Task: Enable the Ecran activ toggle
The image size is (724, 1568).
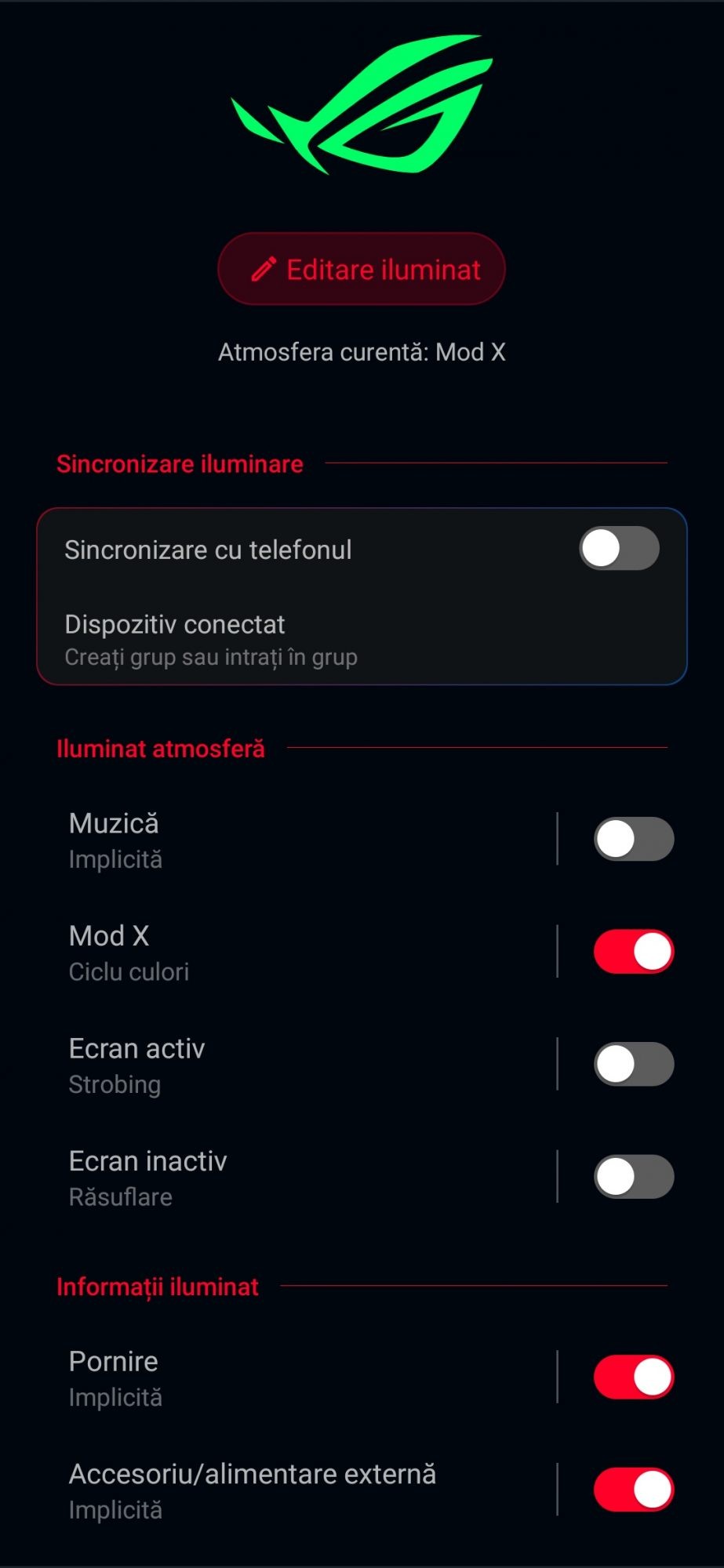Action: [x=634, y=1065]
